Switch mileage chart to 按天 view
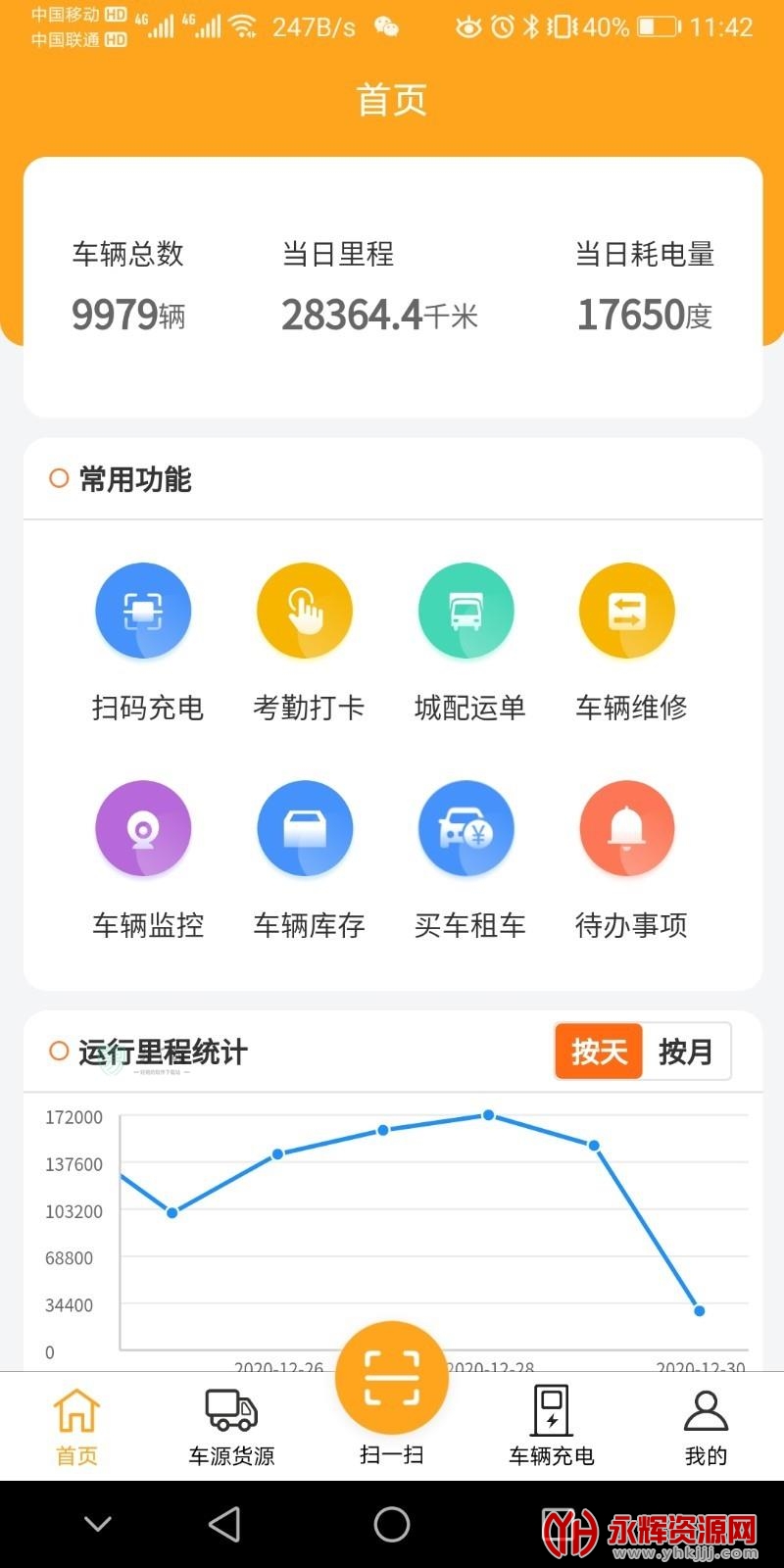Image resolution: width=784 pixels, height=1568 pixels. (599, 1052)
